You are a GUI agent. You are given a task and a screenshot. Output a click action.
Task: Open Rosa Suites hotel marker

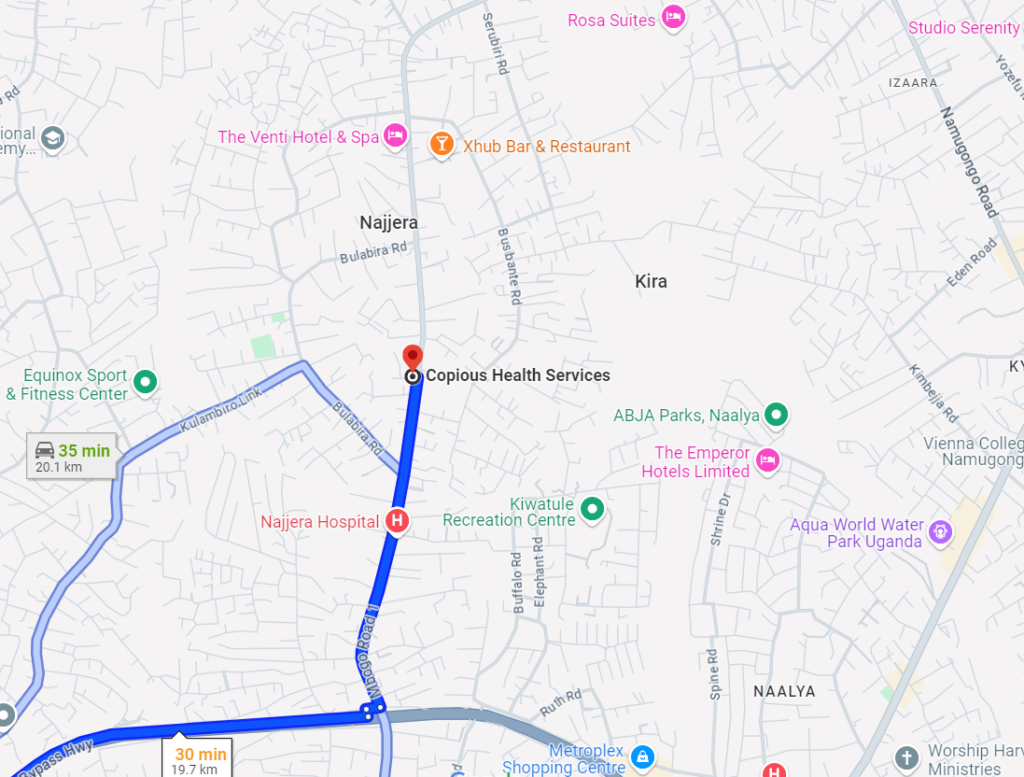(674, 19)
